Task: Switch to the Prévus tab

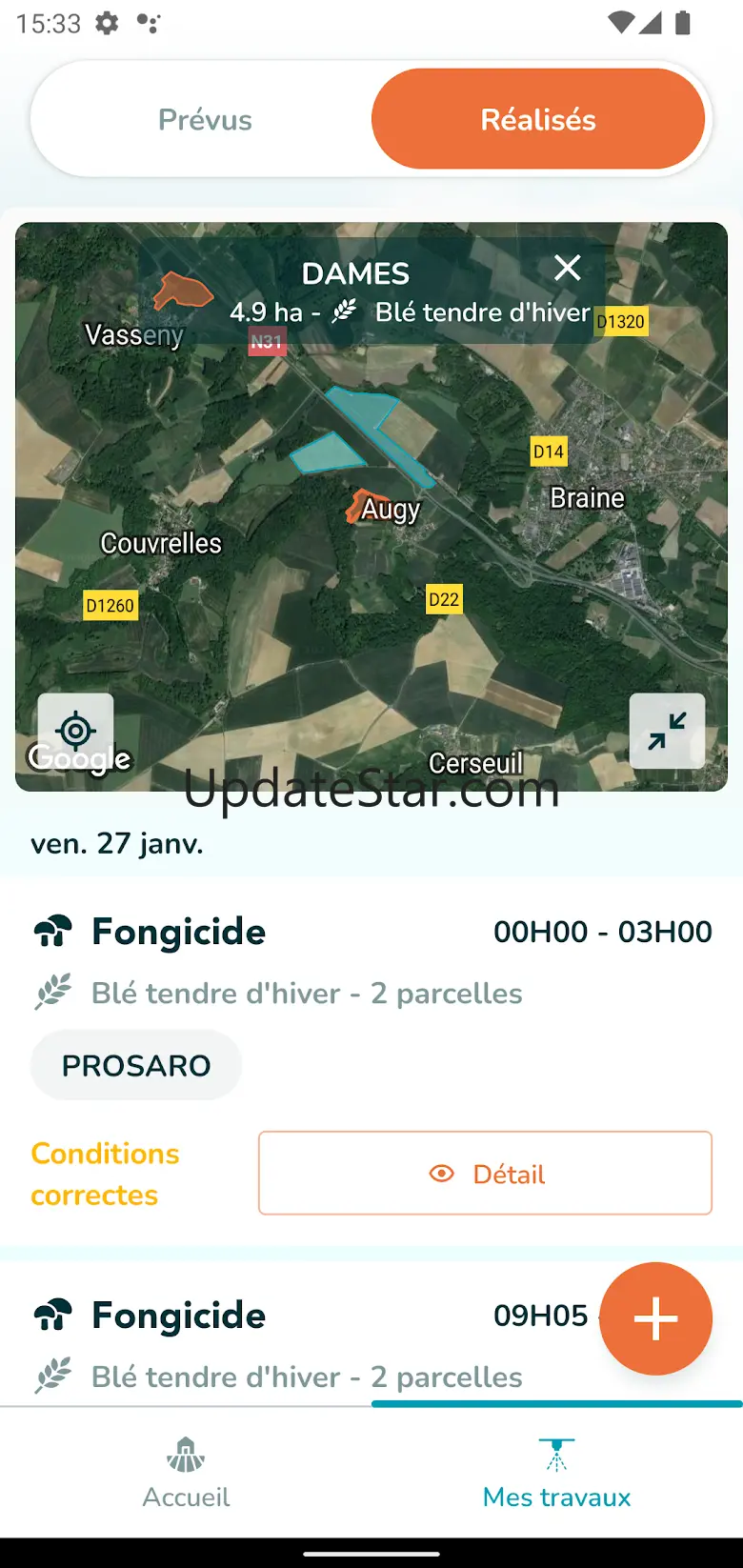Action: (x=205, y=120)
